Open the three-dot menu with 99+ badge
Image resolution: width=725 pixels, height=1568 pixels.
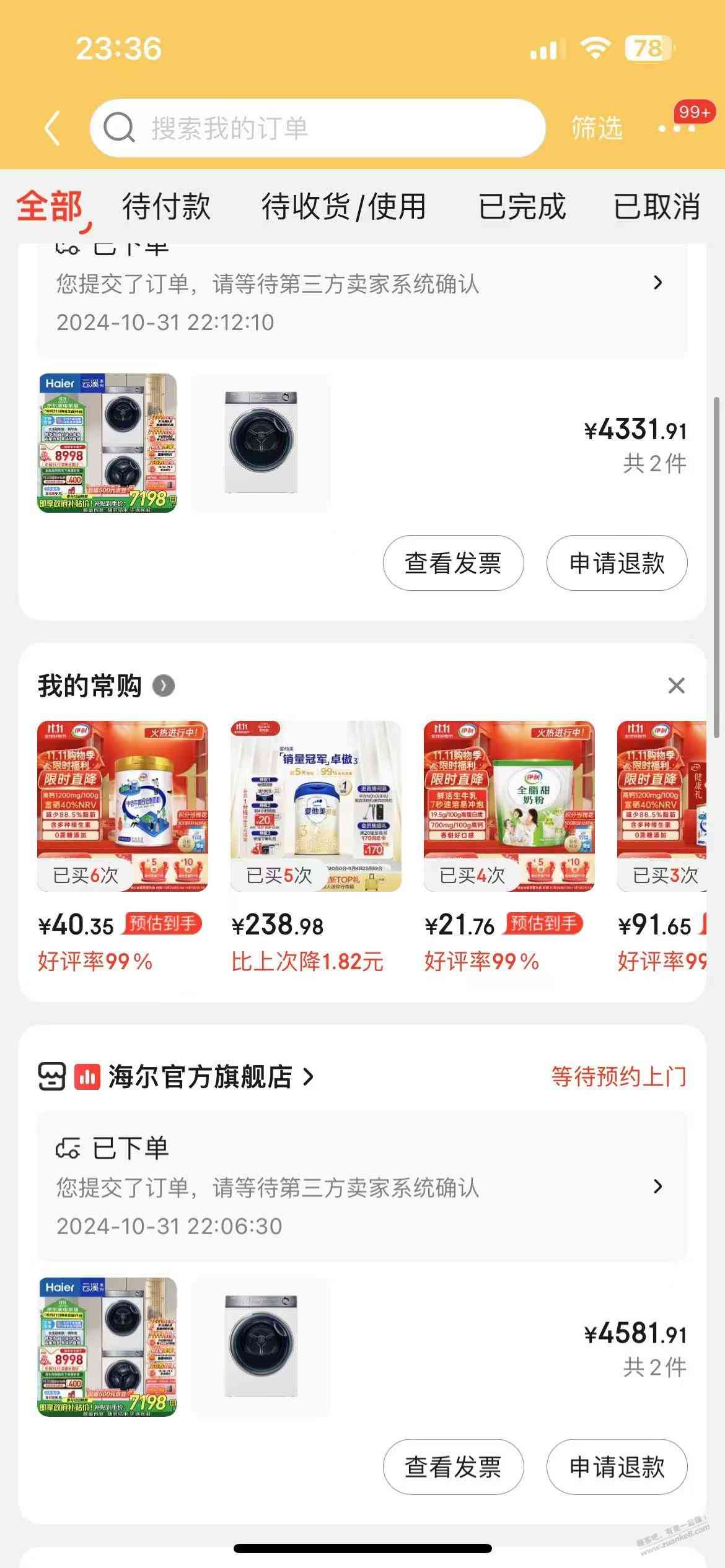click(677, 128)
